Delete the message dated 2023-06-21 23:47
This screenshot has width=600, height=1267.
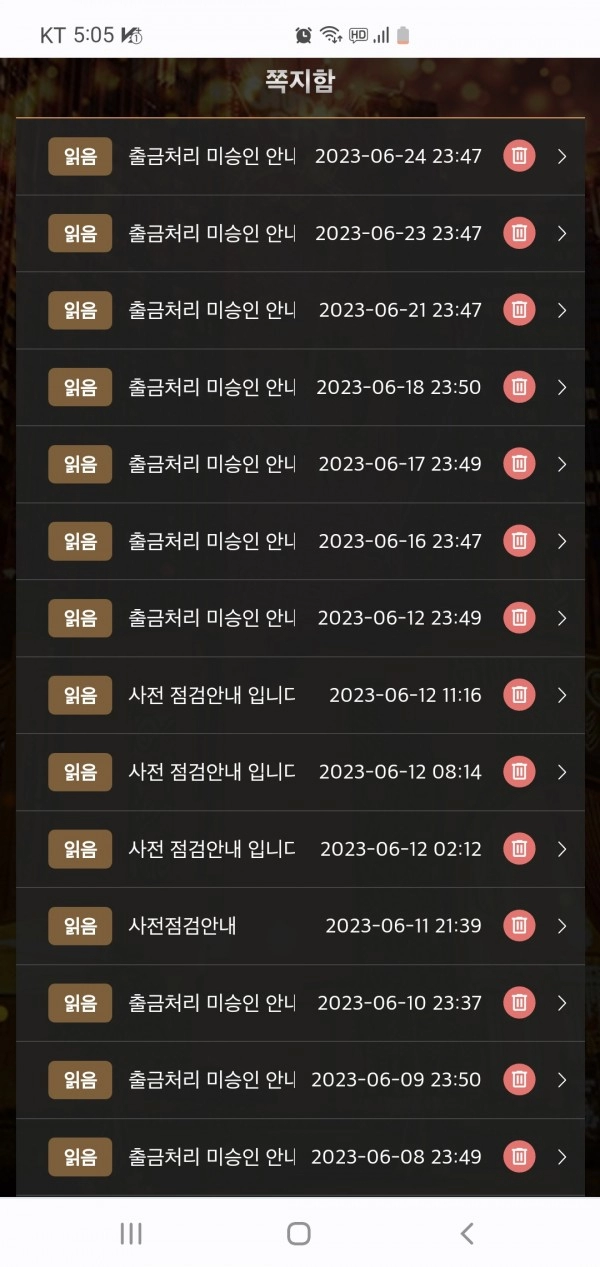(519, 310)
